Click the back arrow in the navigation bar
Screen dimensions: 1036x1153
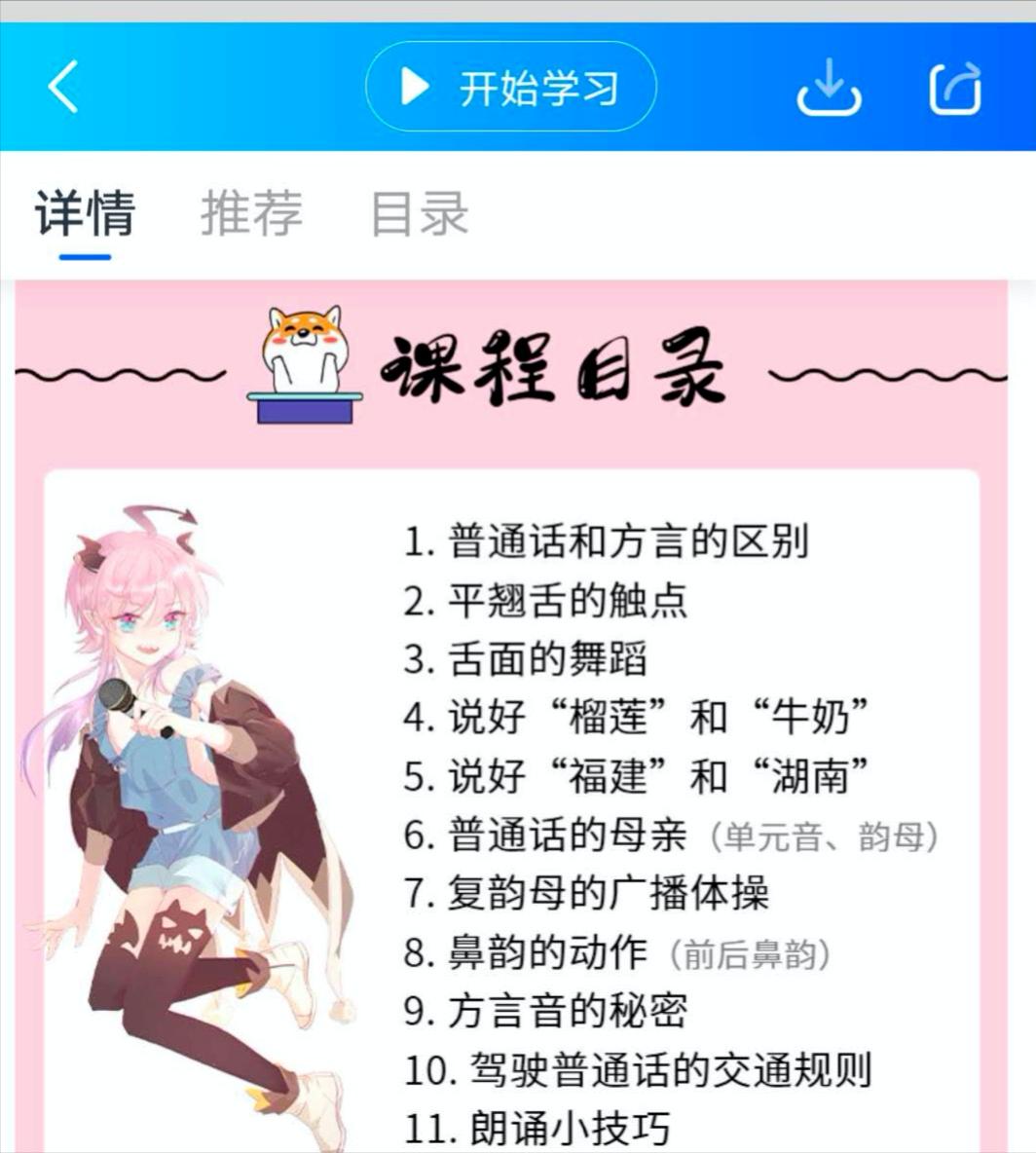pos(61,87)
